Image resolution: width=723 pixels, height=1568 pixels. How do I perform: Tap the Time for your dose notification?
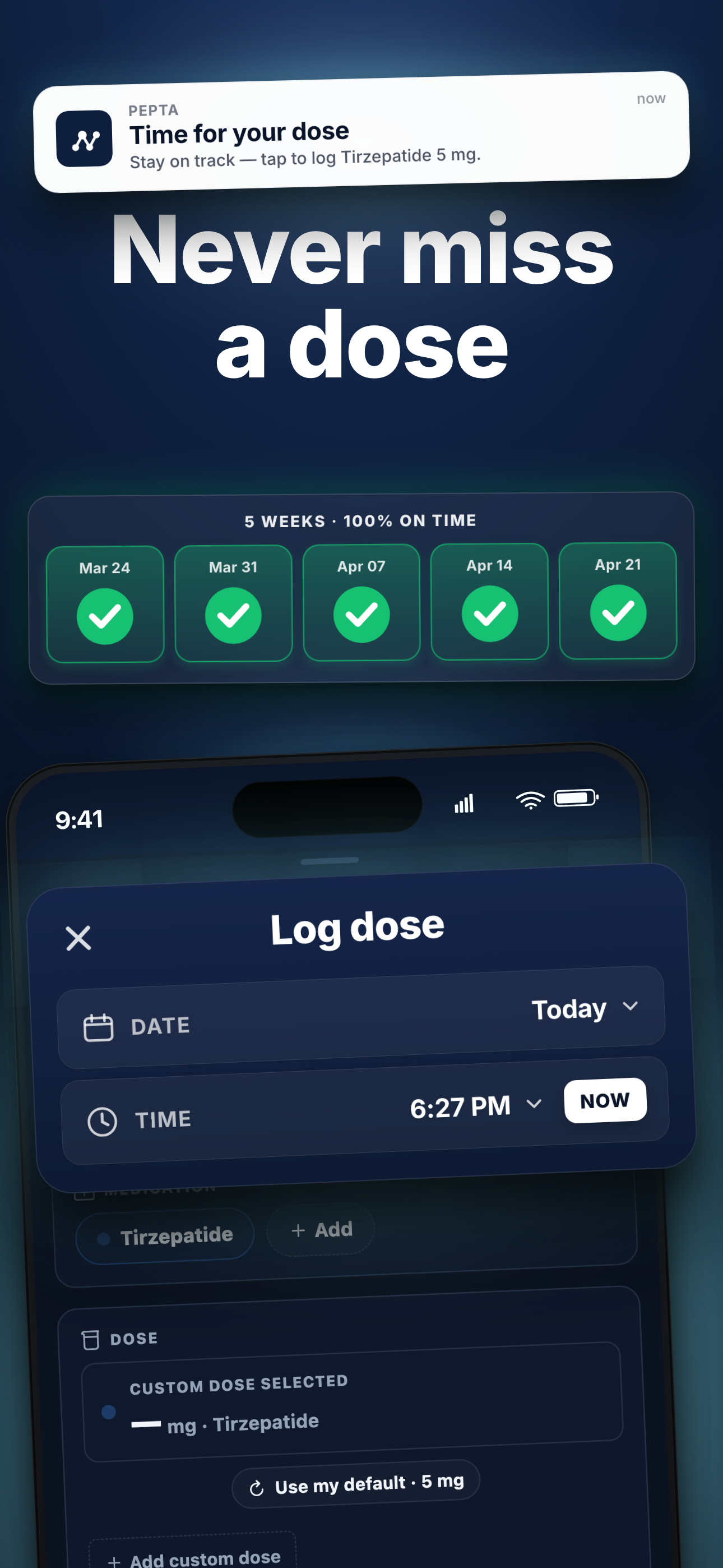pyautogui.click(x=361, y=131)
